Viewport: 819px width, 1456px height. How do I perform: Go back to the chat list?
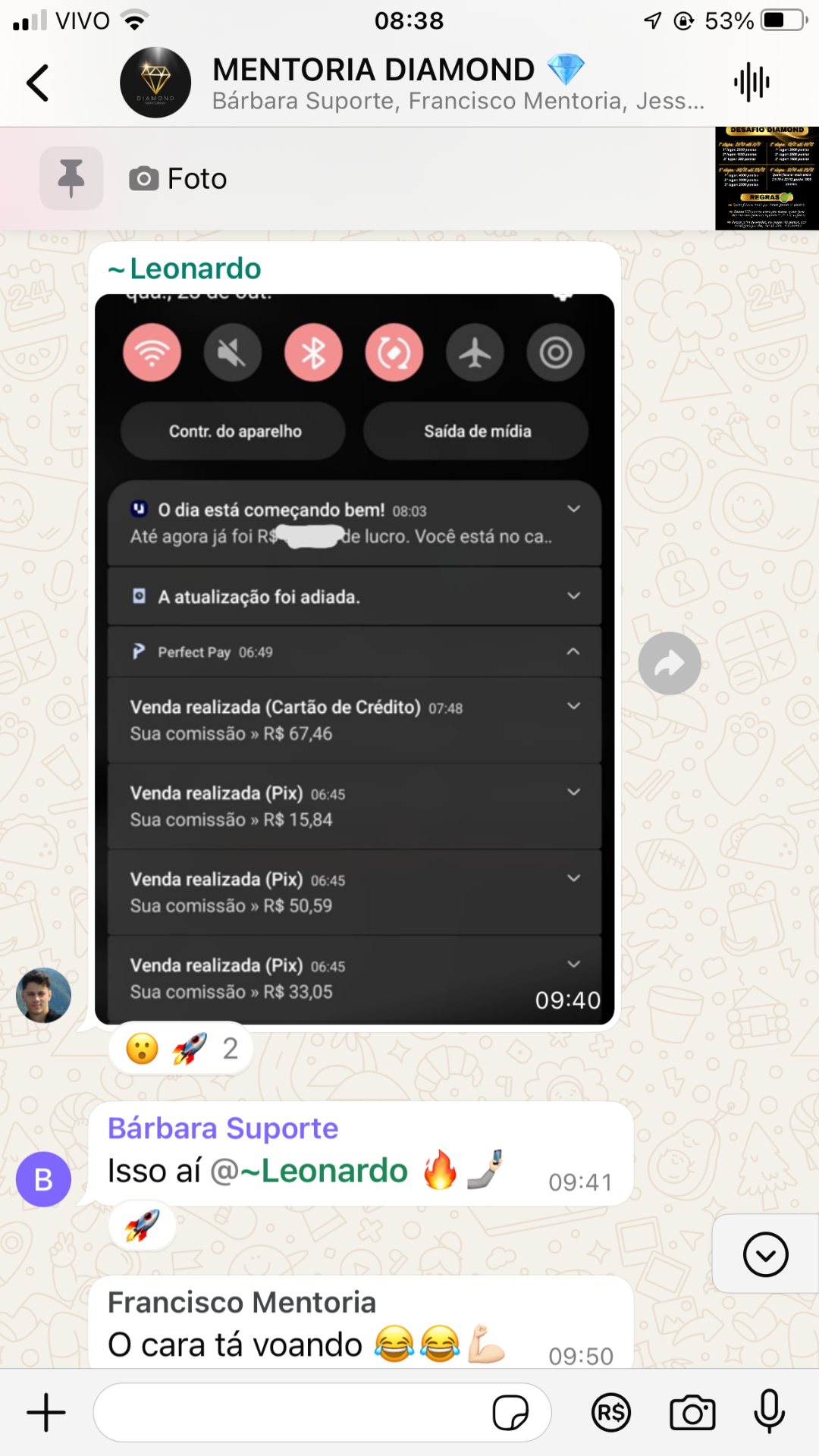(x=38, y=83)
